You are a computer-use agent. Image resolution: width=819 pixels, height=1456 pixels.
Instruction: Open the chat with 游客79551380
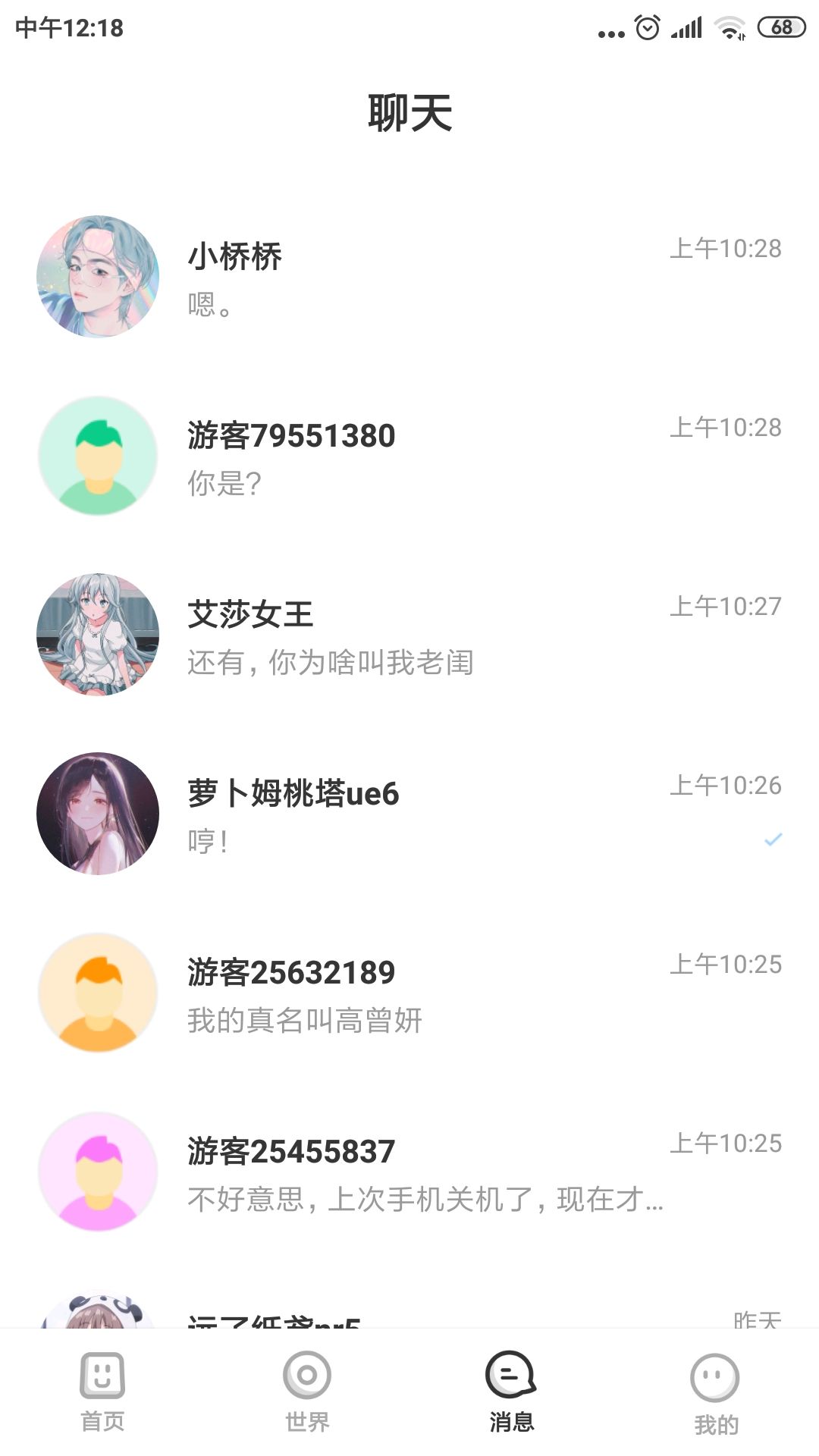click(409, 457)
